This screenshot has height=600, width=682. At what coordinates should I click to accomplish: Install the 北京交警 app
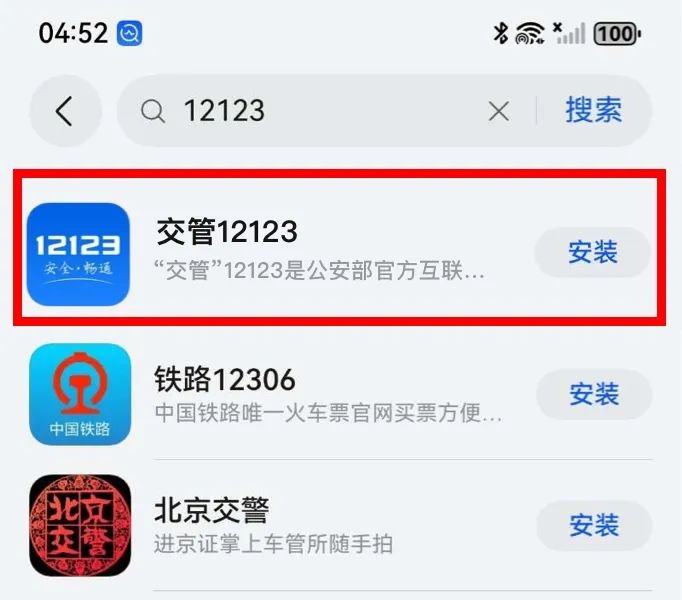click(594, 525)
